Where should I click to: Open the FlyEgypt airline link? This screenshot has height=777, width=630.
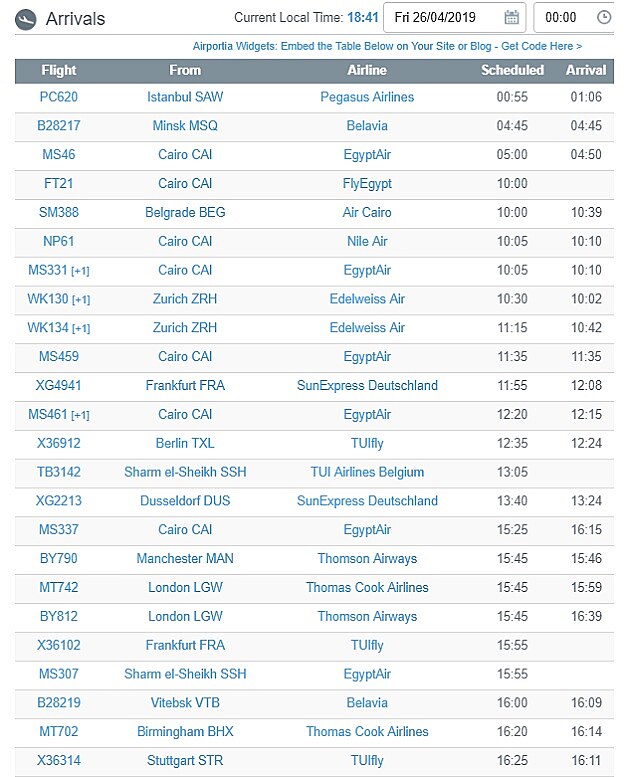coord(367,183)
